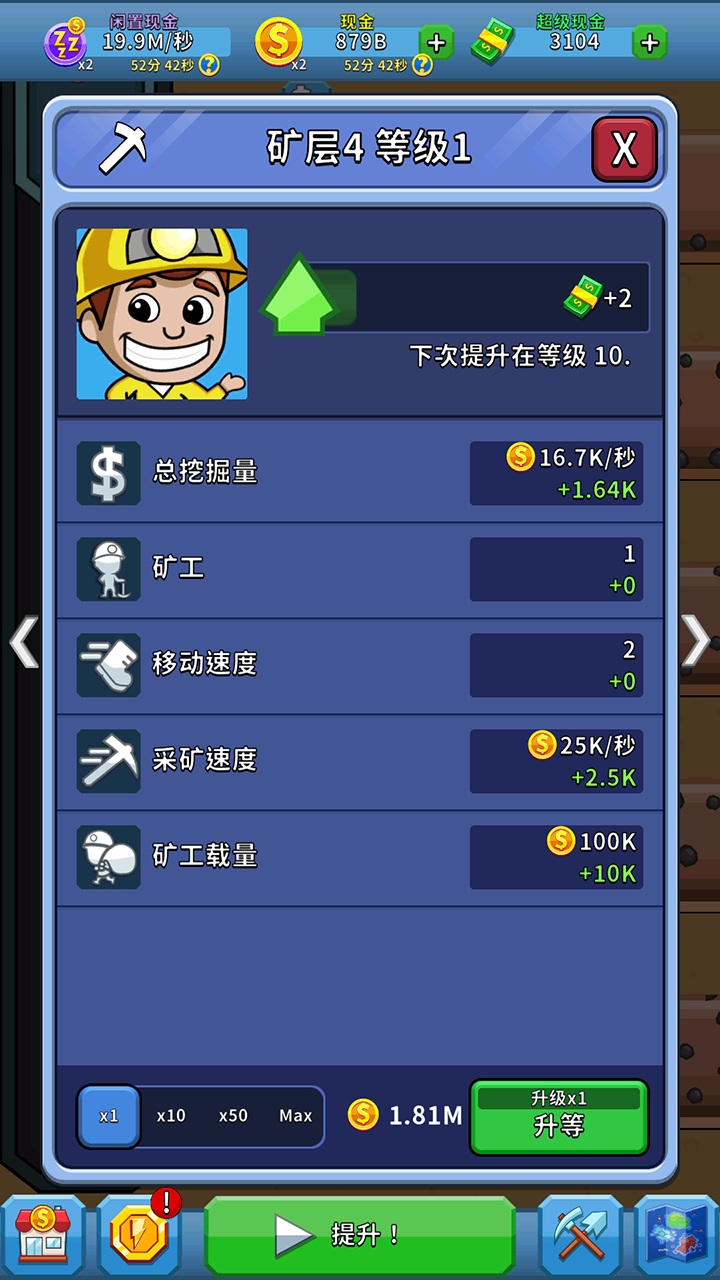Viewport: 720px width, 1280px height.
Task: Close the 矿层4 upgrade dialog
Action: click(624, 149)
